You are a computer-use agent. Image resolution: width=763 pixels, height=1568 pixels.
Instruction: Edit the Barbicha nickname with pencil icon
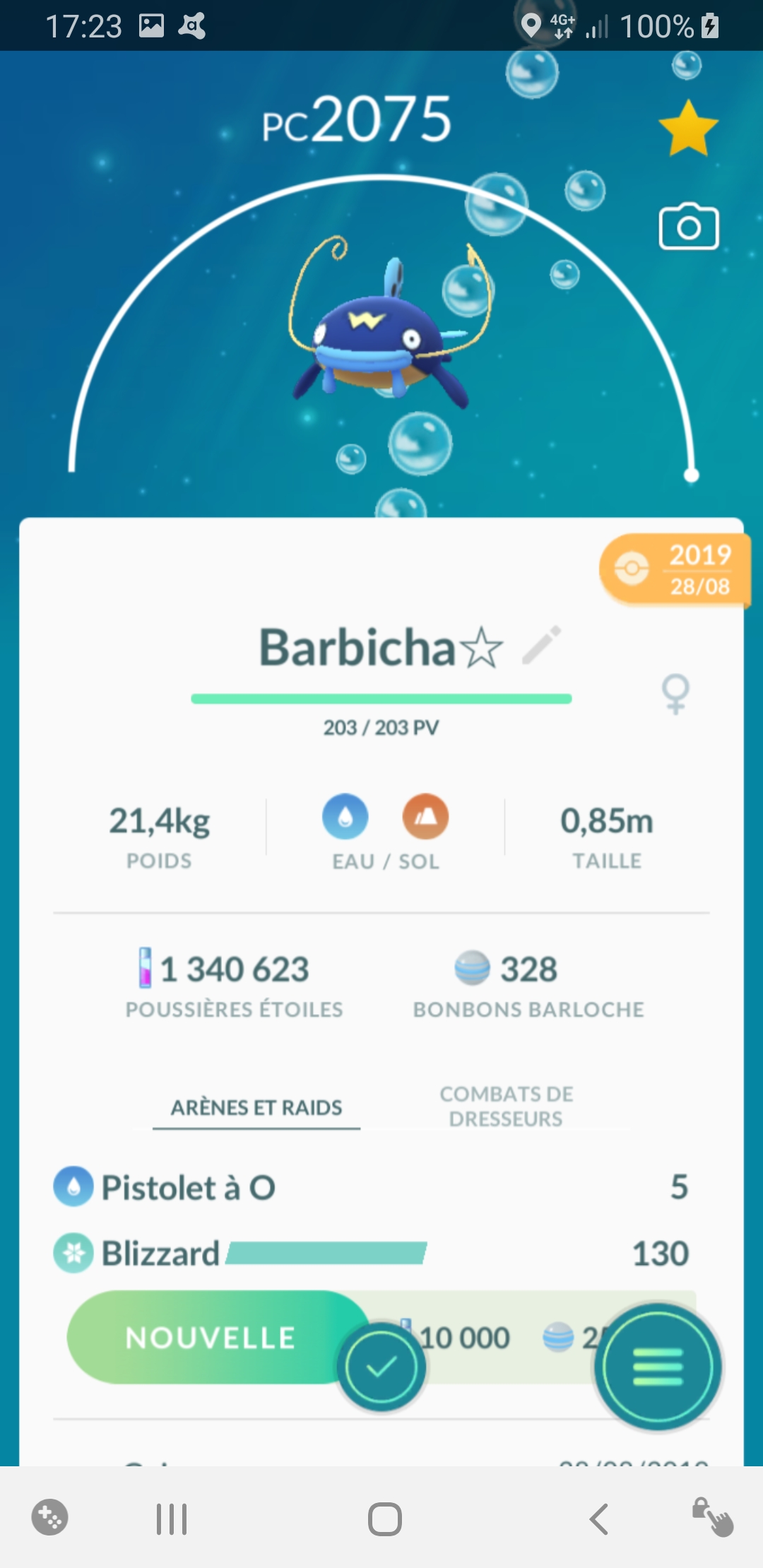click(542, 645)
